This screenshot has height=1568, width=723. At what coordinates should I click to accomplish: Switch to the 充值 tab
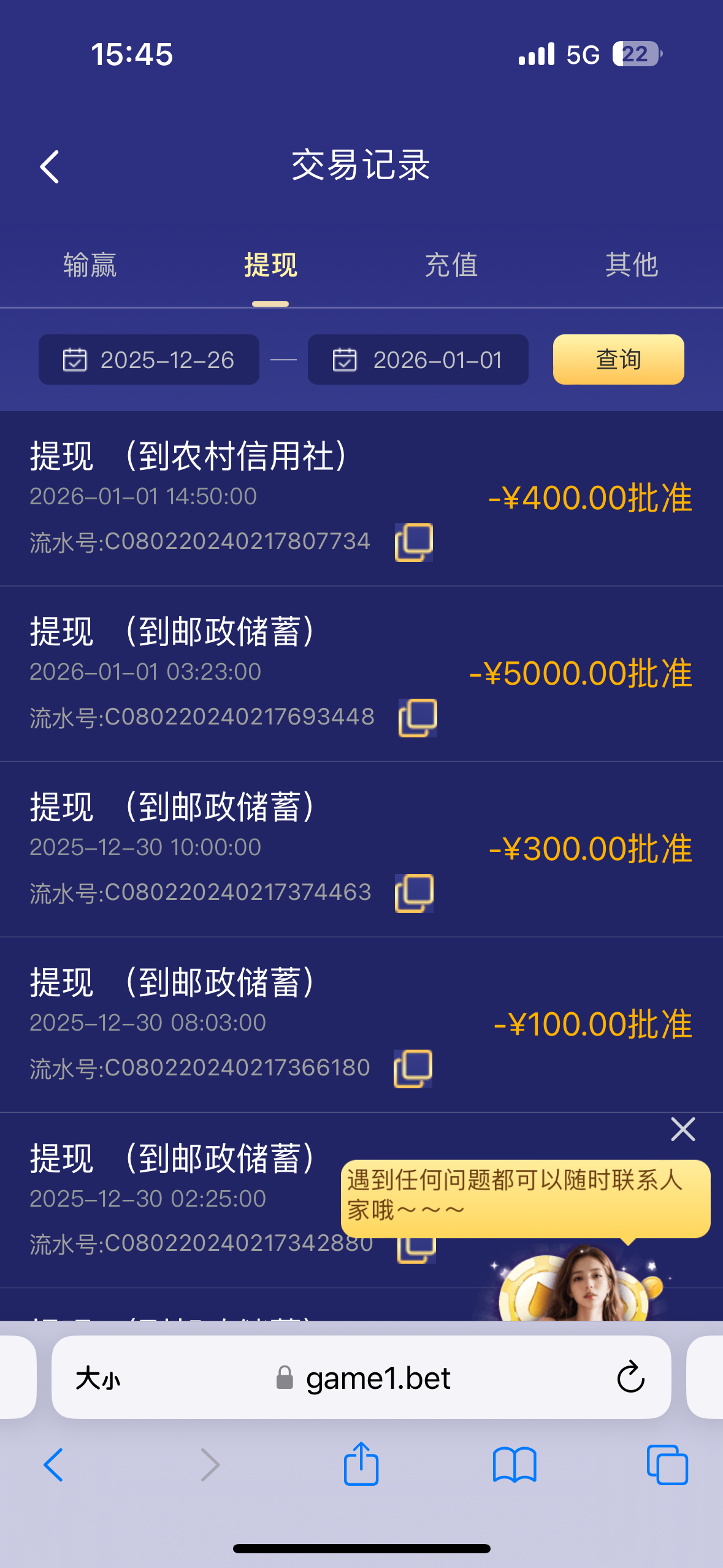point(452,265)
